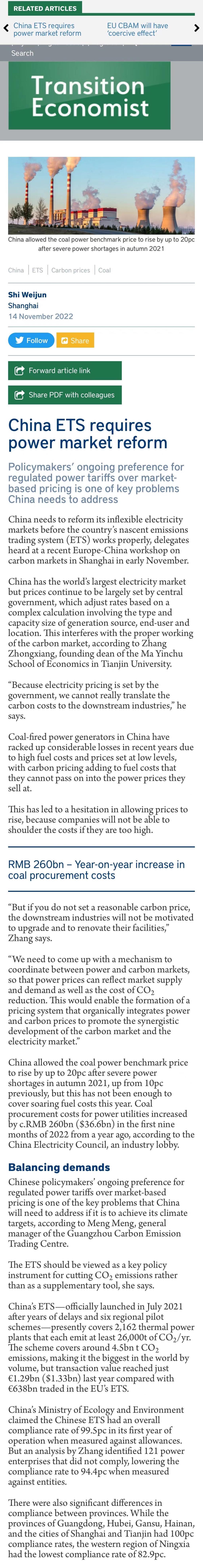Screen dimensions: 203x1568
Task: Tap the orange Share button
Action: 75,340
